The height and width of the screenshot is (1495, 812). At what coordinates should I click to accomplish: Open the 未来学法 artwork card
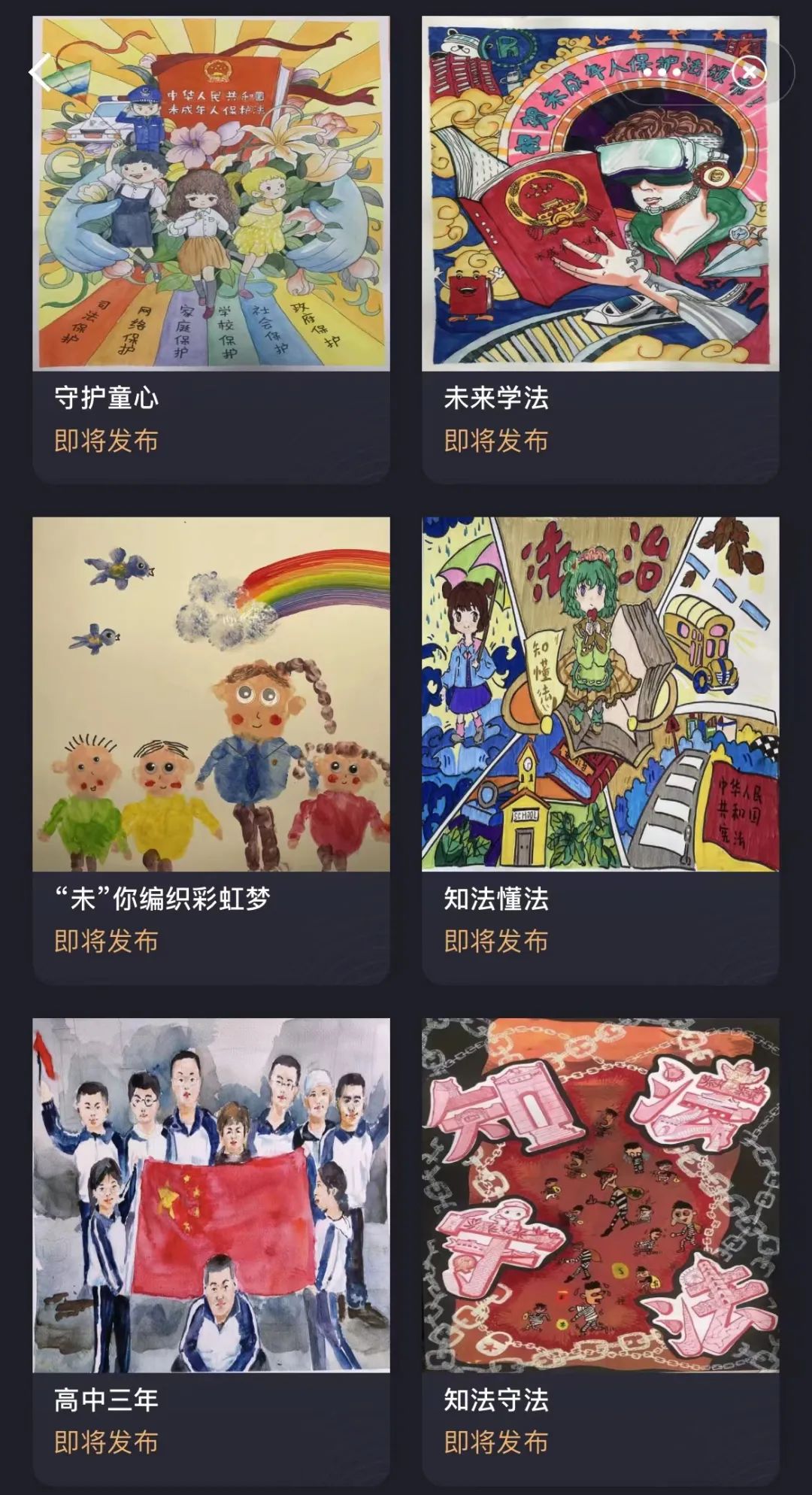point(600,250)
